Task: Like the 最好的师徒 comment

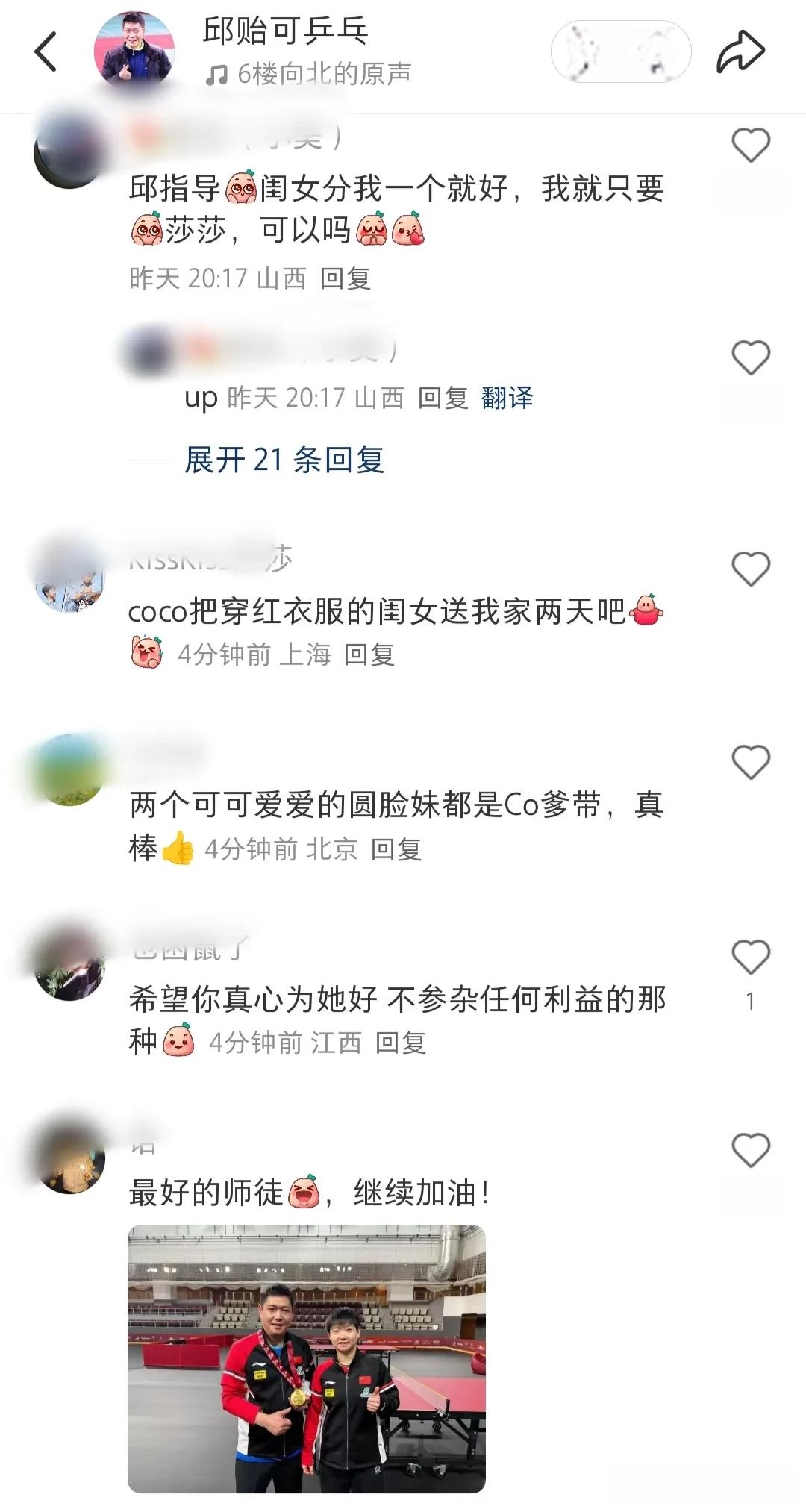Action: click(x=750, y=1150)
